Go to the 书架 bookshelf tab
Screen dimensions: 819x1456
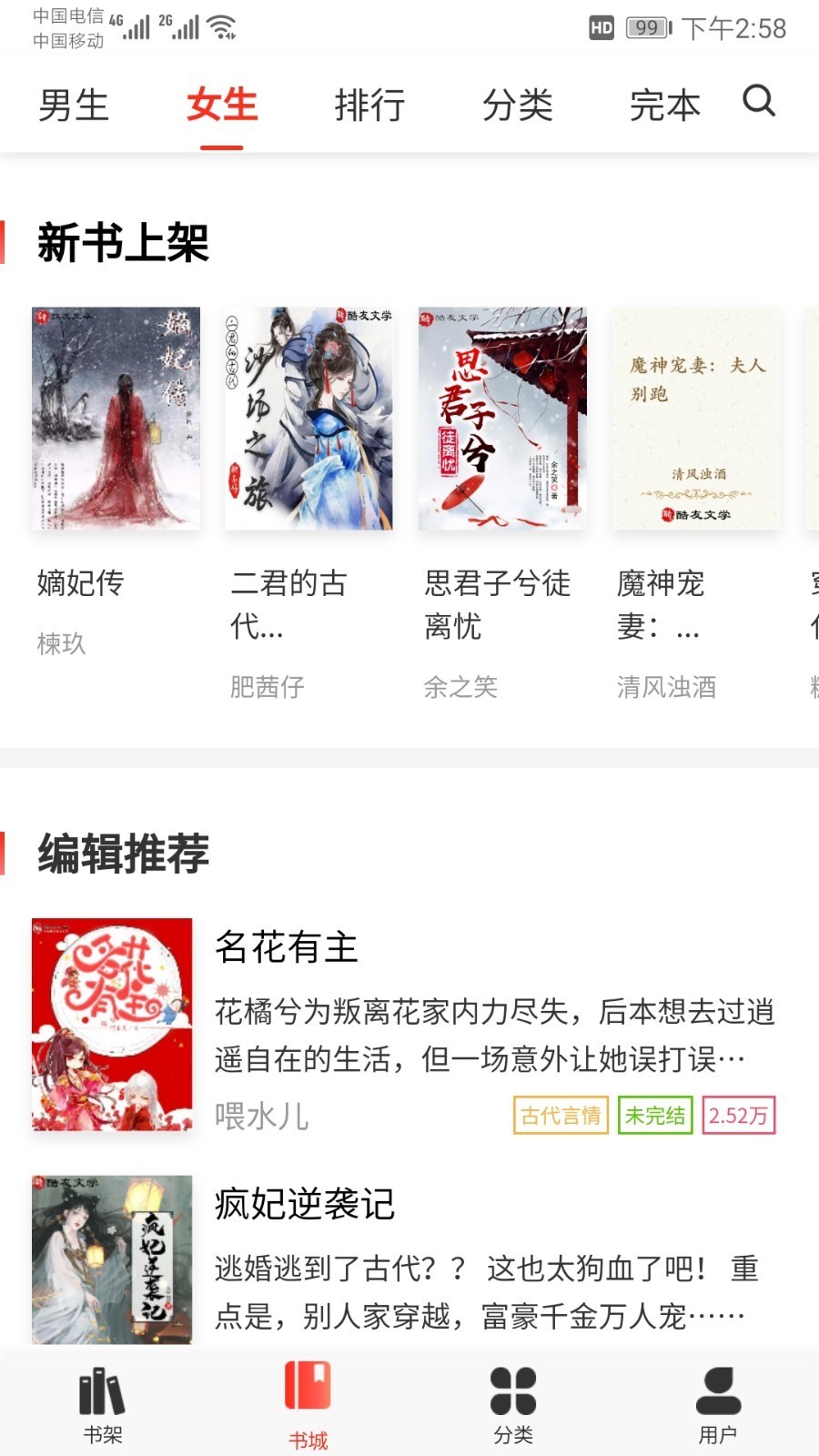point(102,1406)
